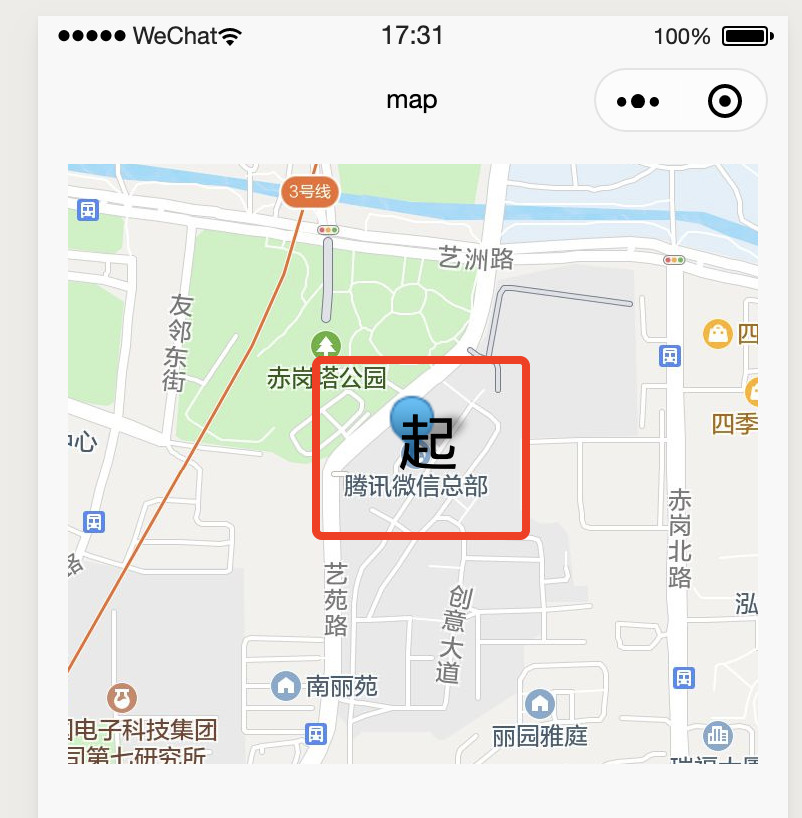The image size is (802, 818).
Task: Open the mini program's three-dot menu
Action: point(638,101)
